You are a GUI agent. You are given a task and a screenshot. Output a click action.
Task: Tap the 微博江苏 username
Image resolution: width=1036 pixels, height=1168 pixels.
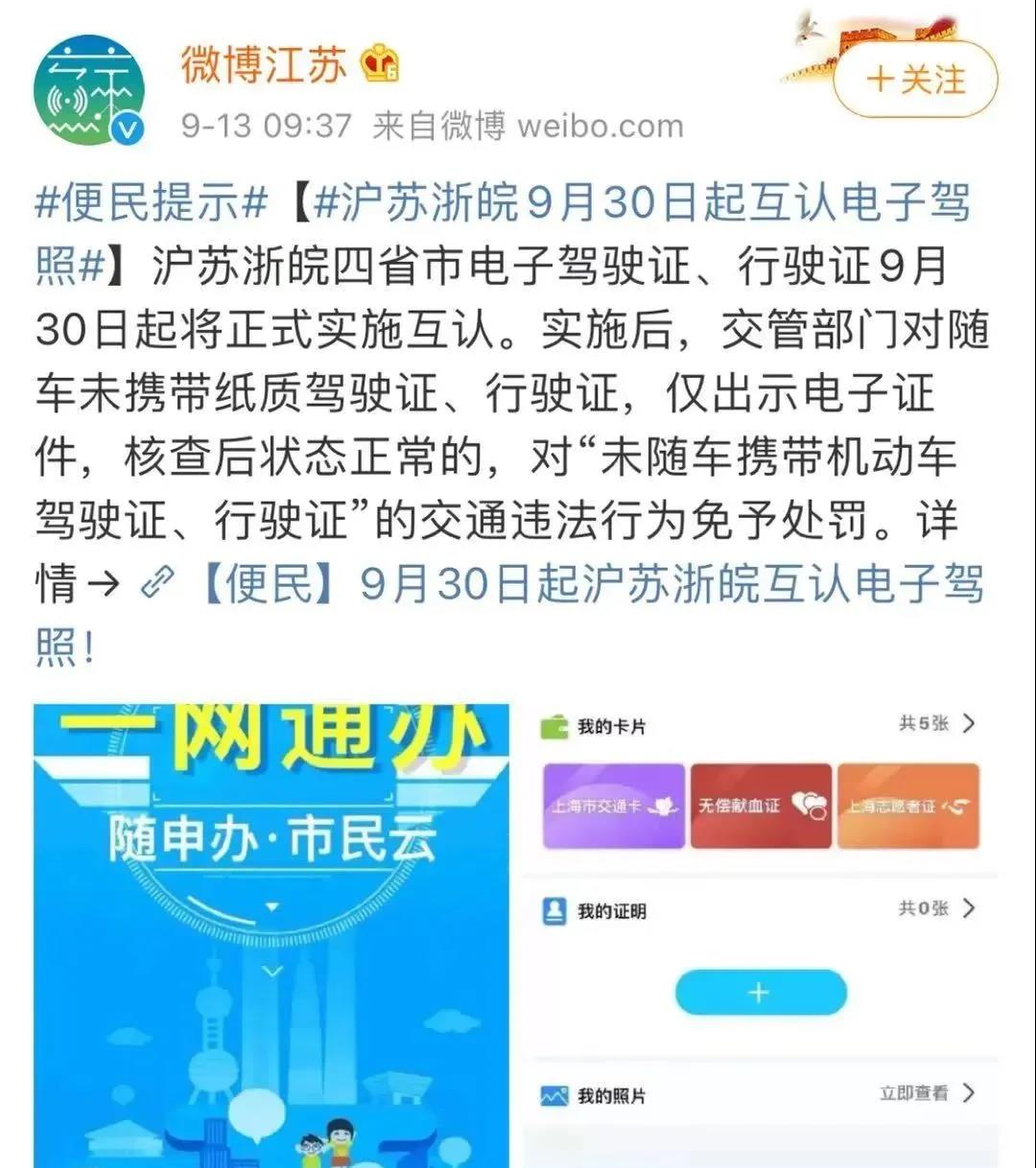[263, 65]
